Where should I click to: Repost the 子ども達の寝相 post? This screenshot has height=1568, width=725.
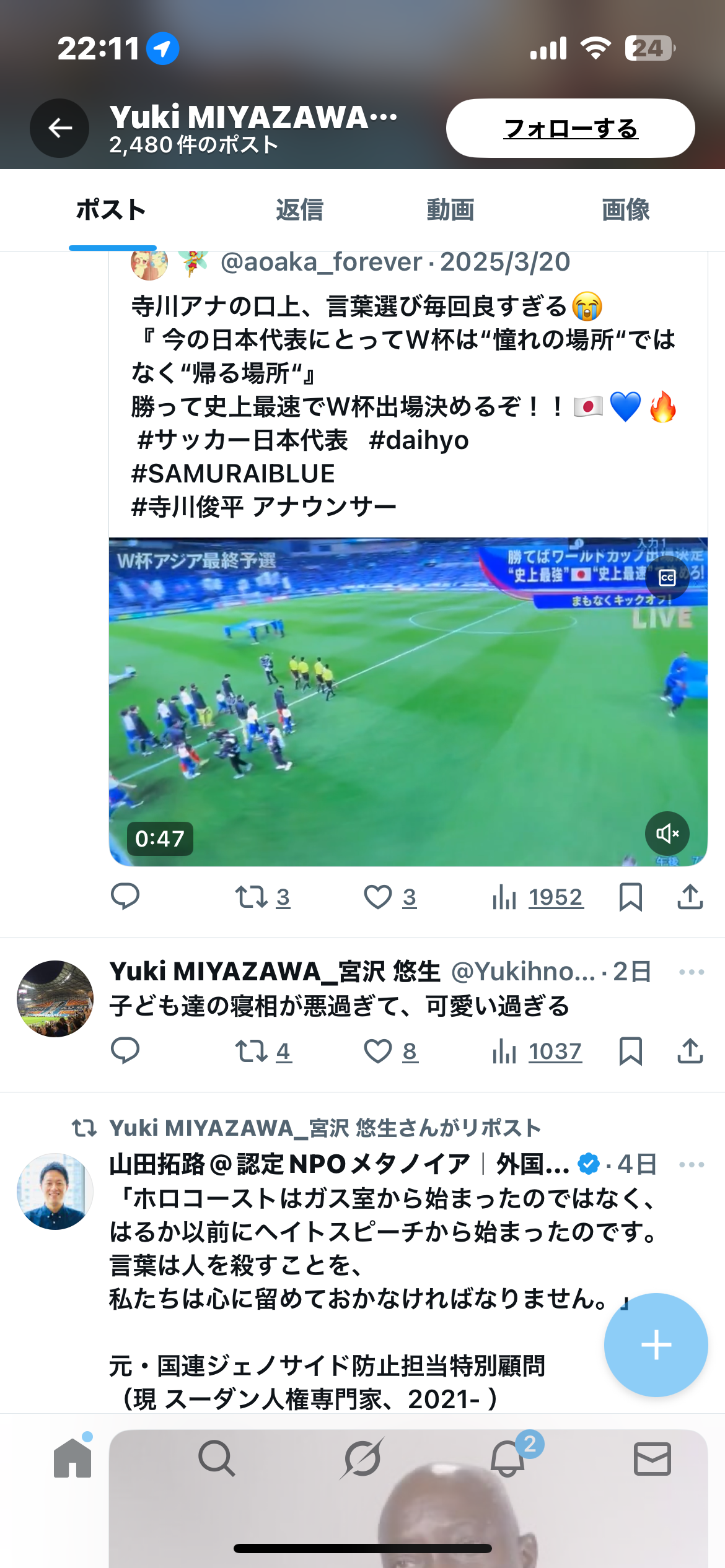[x=252, y=1051]
